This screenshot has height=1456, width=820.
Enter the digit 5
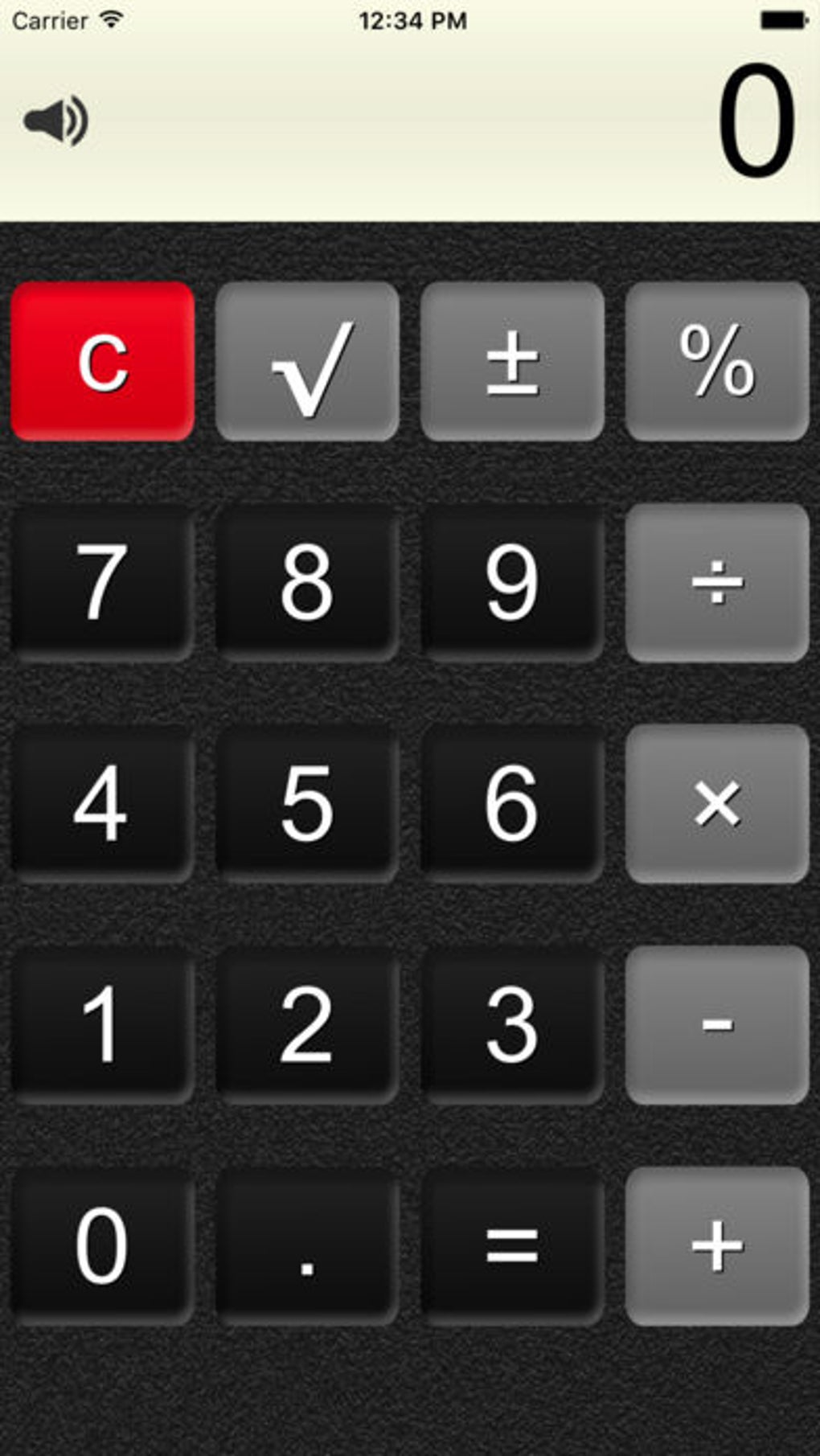[308, 803]
